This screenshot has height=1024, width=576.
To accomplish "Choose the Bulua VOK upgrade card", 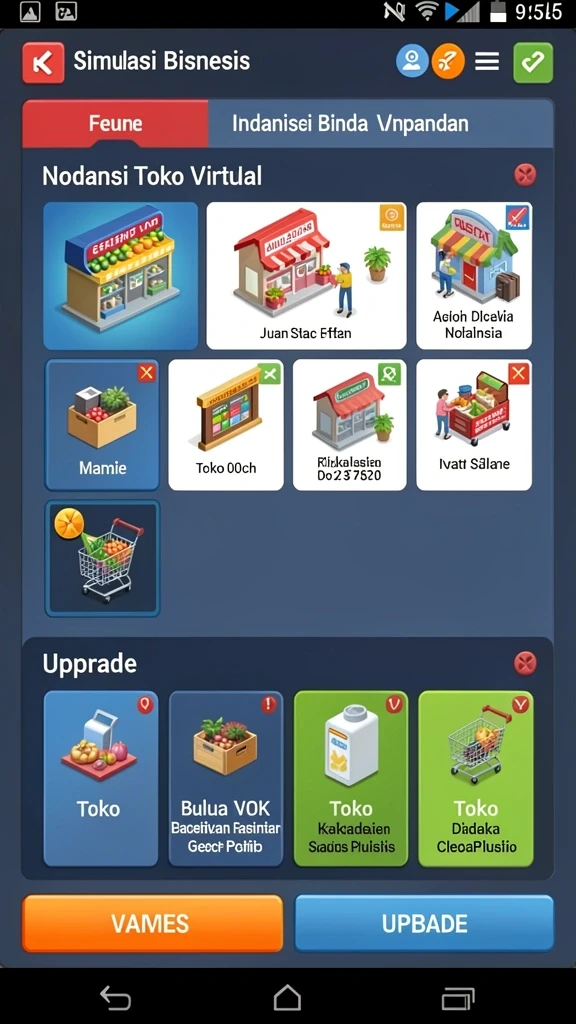I will click(226, 779).
